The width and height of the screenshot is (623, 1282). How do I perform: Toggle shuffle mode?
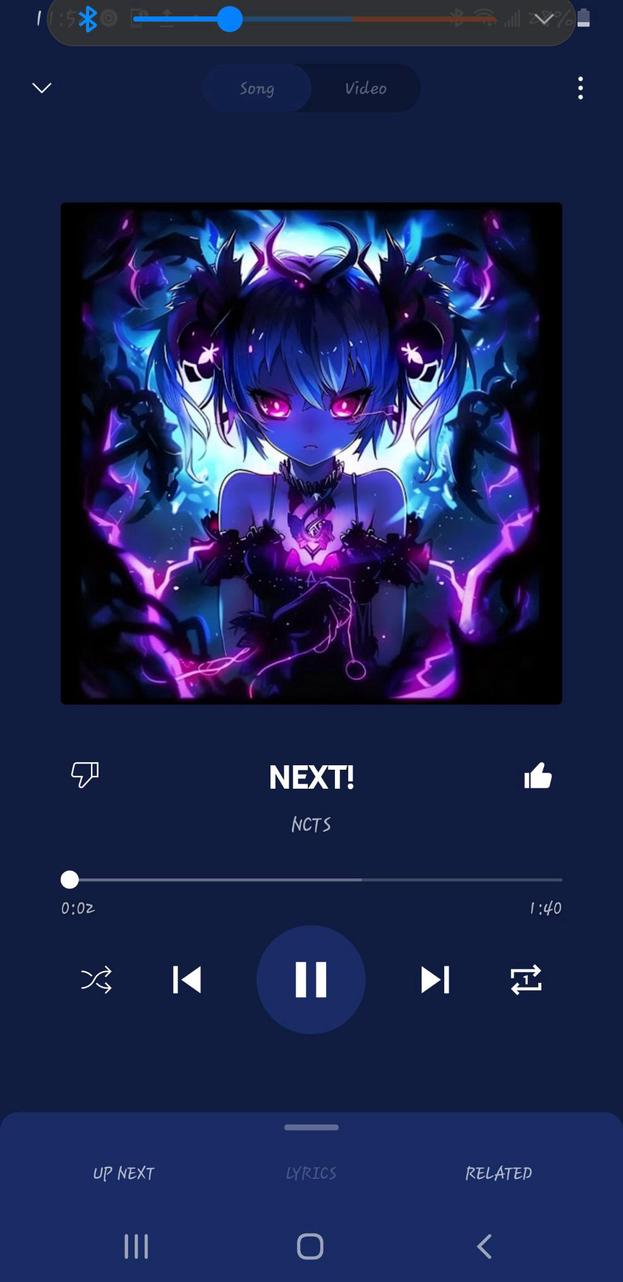tap(96, 980)
